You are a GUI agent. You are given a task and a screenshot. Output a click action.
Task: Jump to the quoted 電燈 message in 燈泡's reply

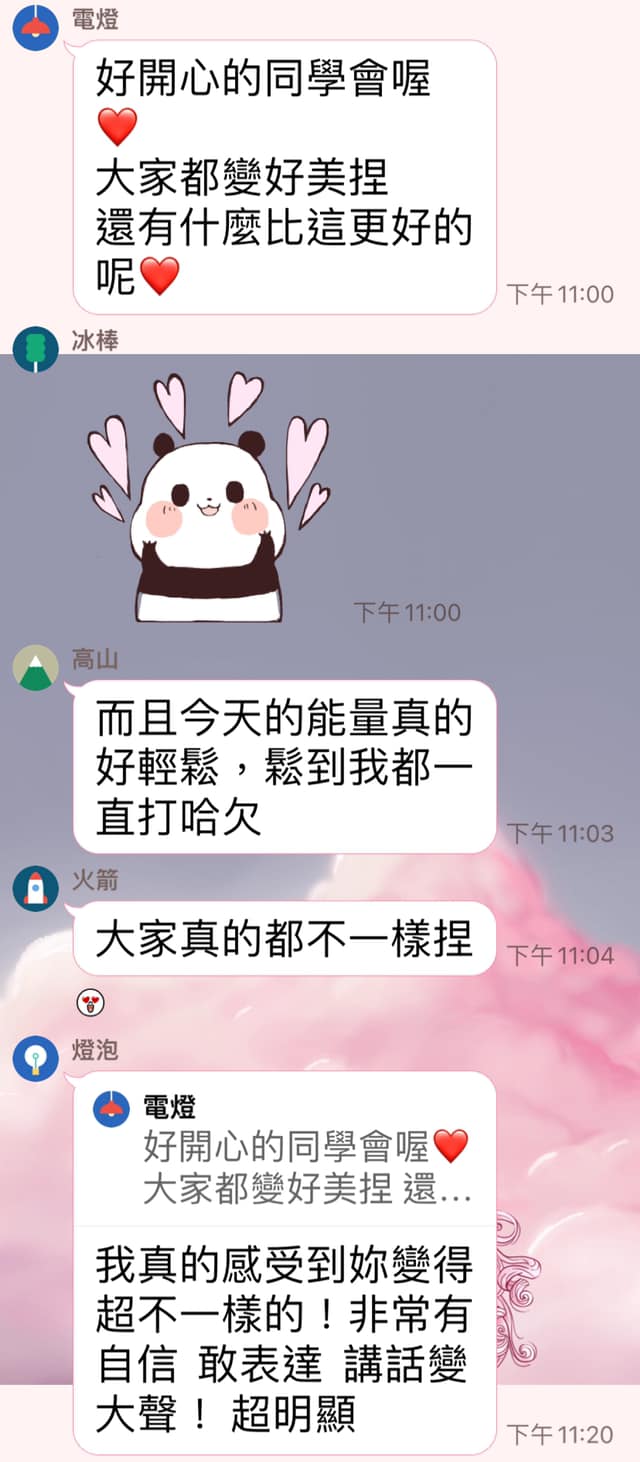coord(285,1150)
